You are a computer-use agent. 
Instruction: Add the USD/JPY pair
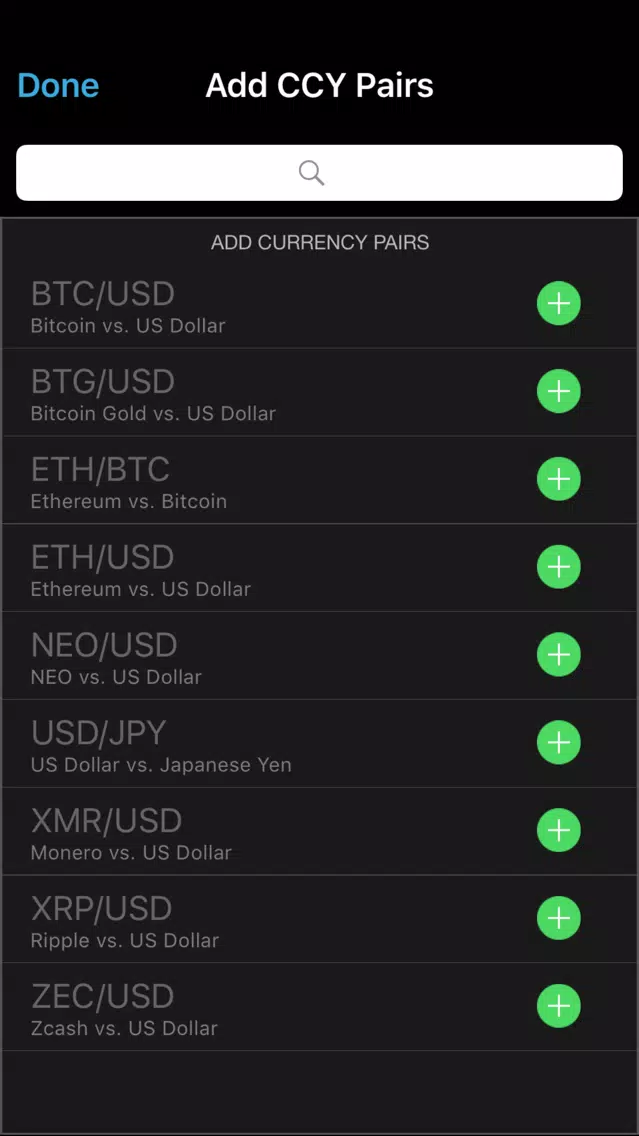559,743
